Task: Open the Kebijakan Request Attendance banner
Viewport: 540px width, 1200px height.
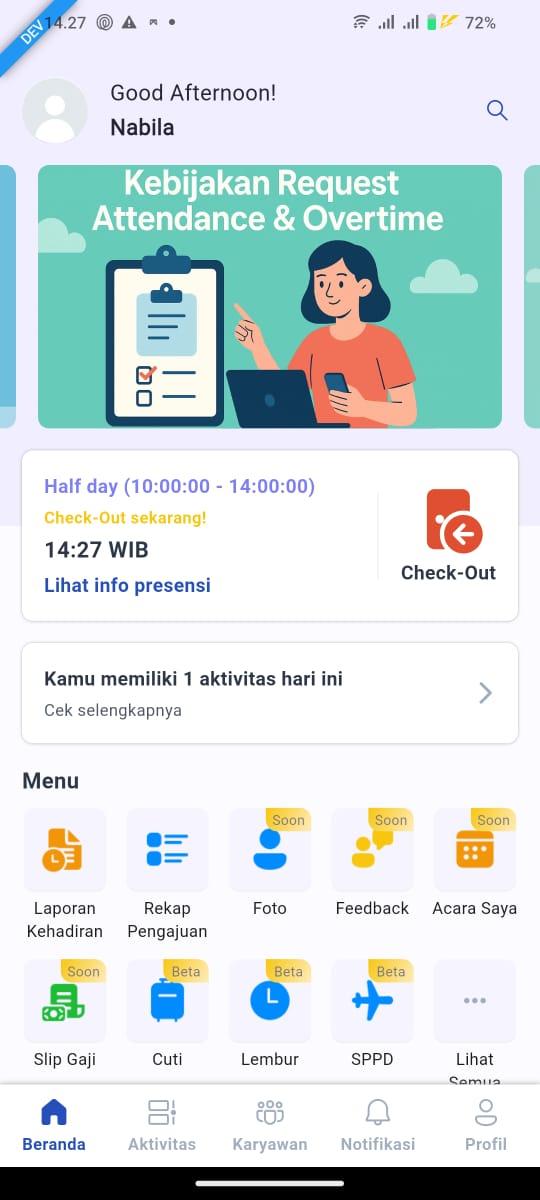Action: pos(270,297)
